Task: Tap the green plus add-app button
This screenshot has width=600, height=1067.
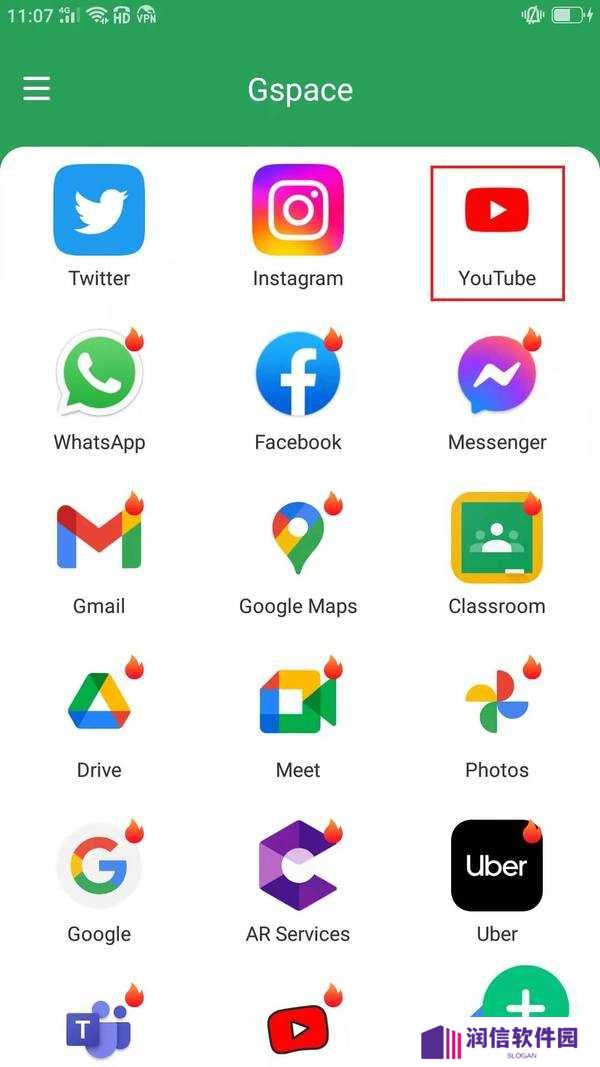Action: point(525,1007)
